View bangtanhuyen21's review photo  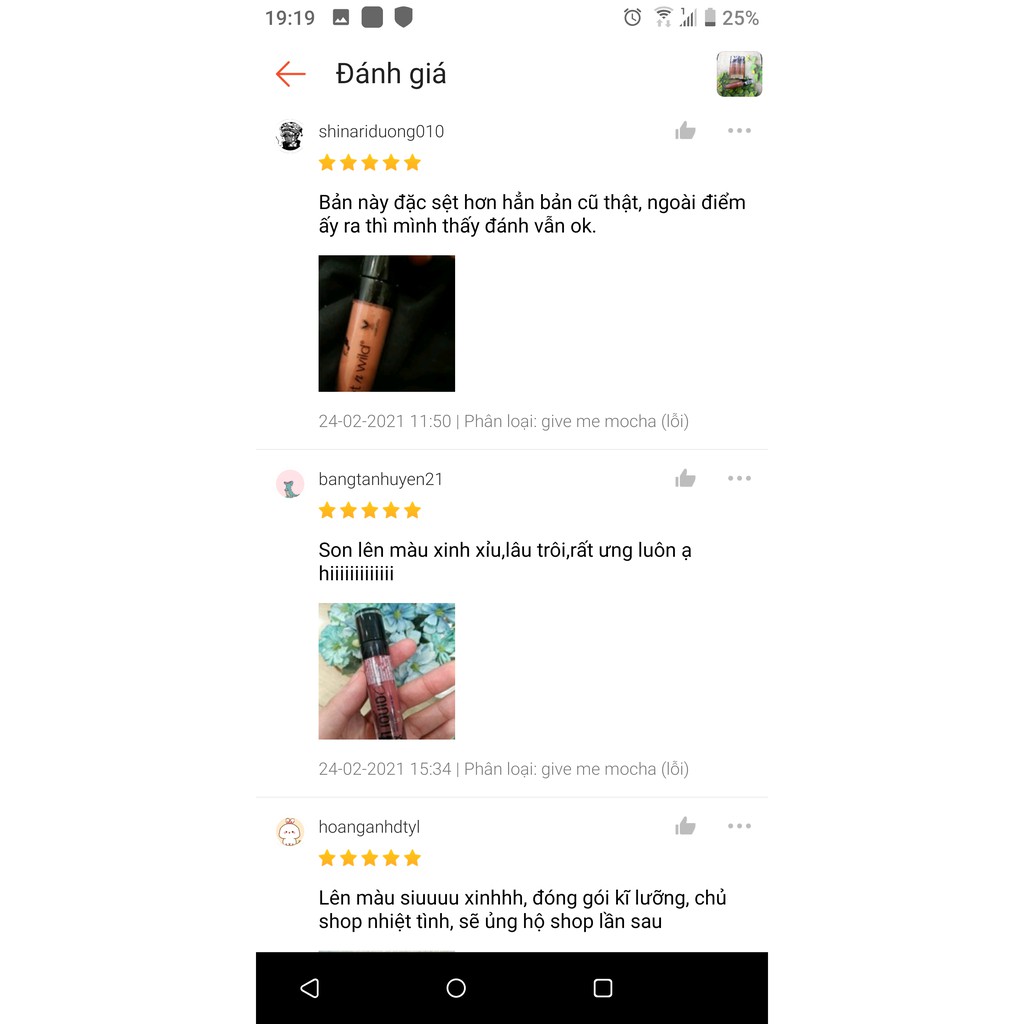[387, 671]
